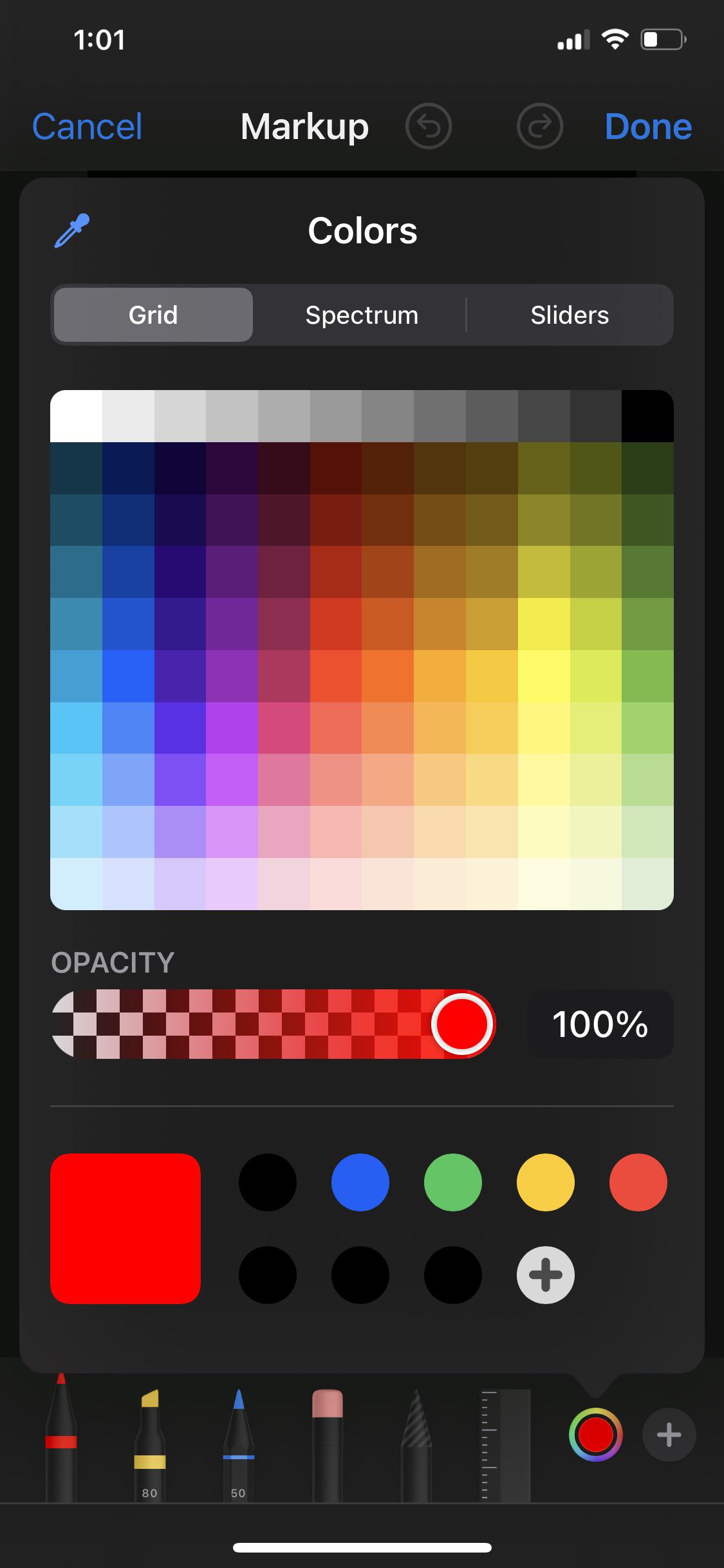
Task: Choose the saved coral red color circle
Action: click(x=638, y=1182)
